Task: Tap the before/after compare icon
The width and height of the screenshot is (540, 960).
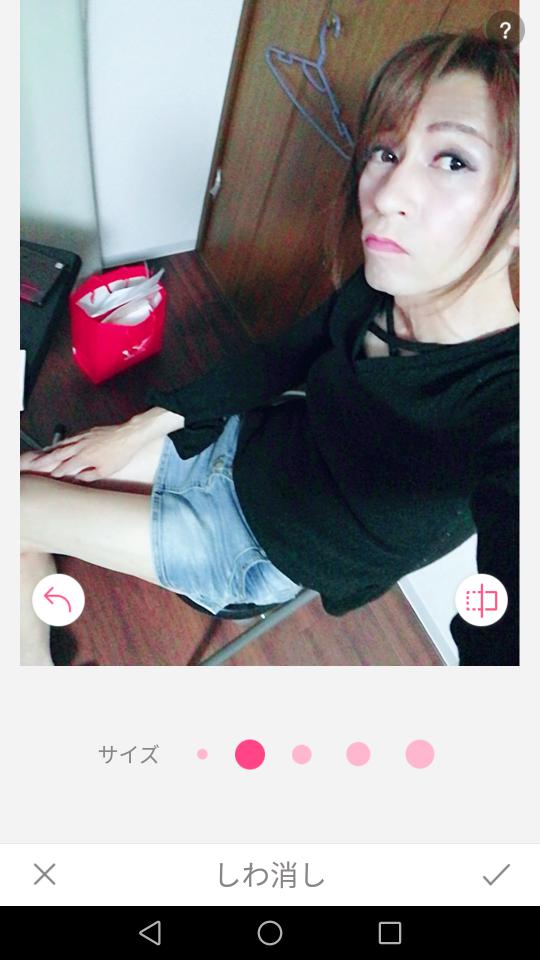Action: point(481,599)
